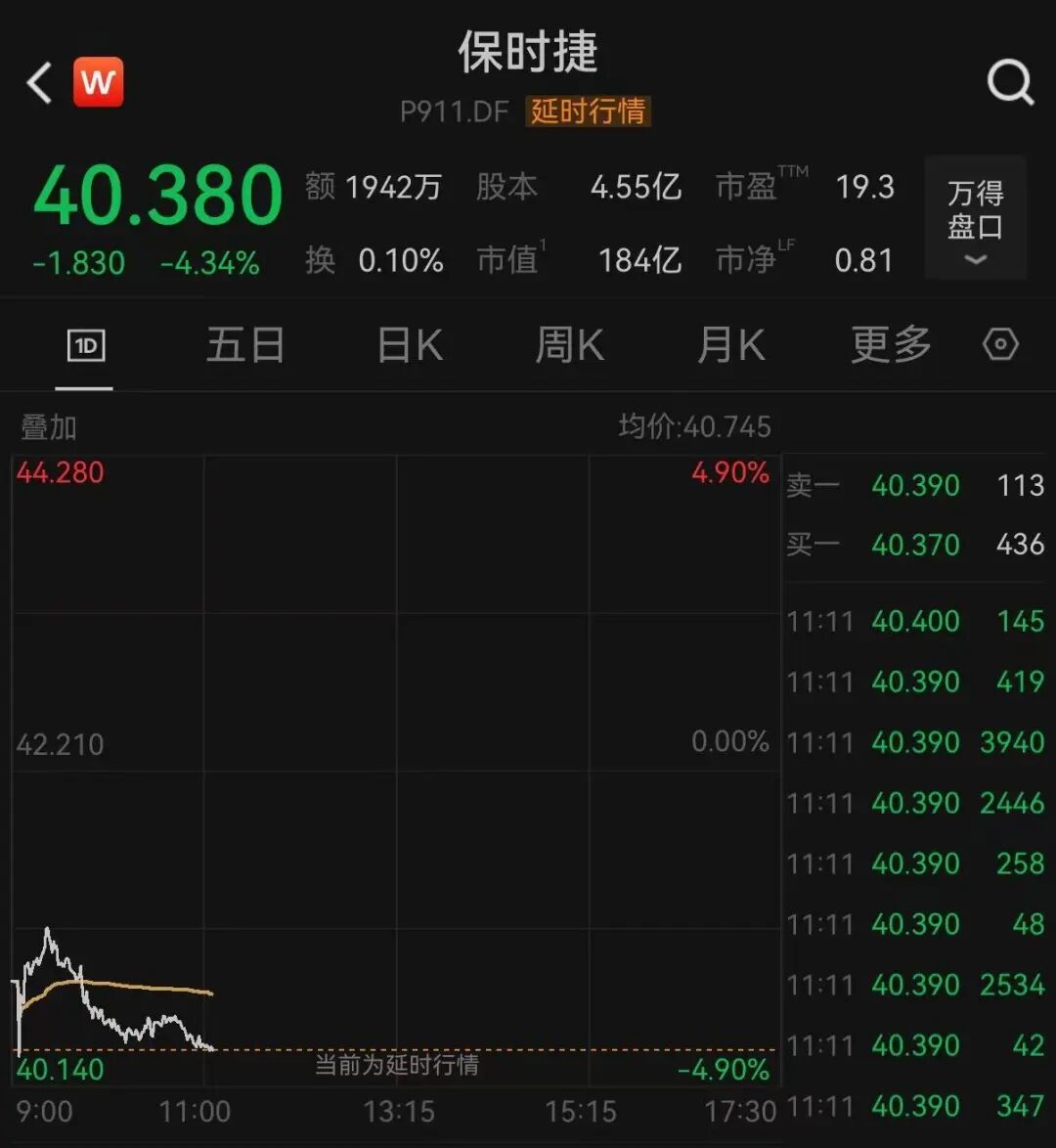Switch to the 五日 chart tab
The width and height of the screenshot is (1056, 1148).
coord(245,345)
